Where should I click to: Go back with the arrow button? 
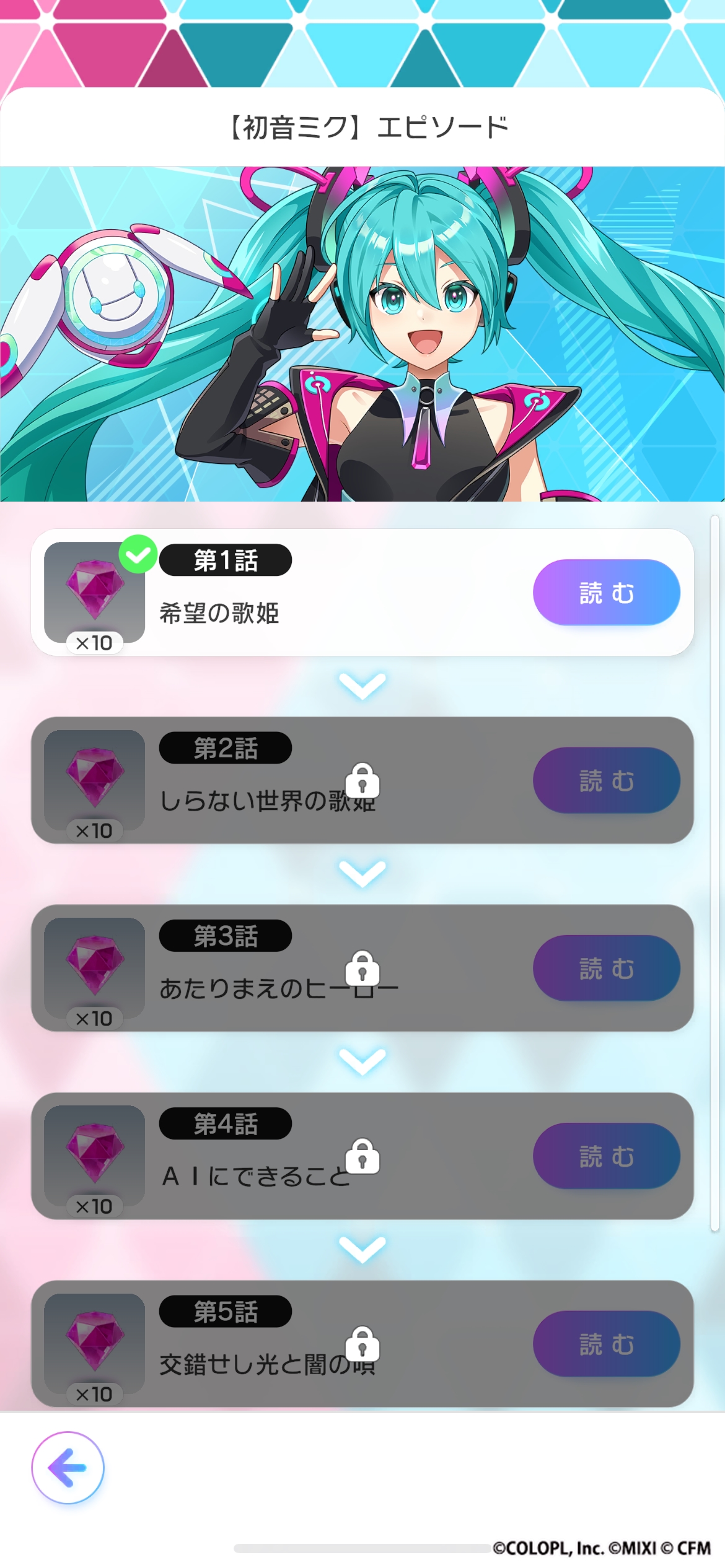[68, 1467]
